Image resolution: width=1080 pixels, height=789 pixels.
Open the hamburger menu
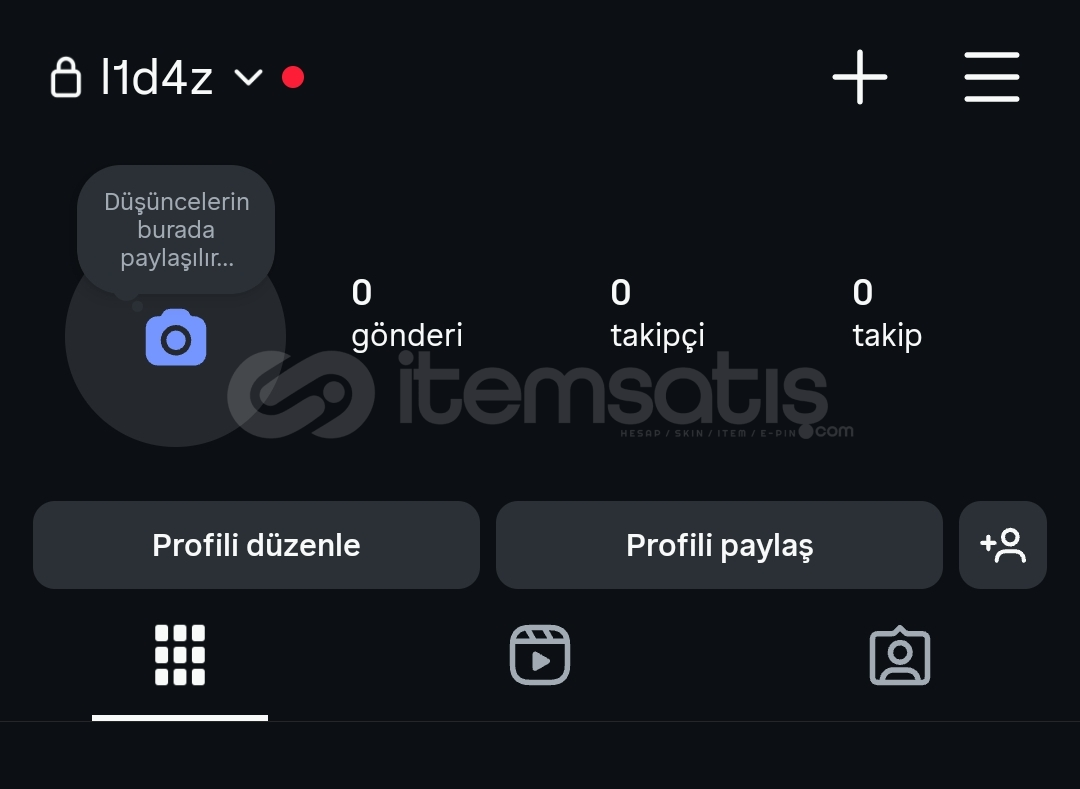[x=991, y=77]
